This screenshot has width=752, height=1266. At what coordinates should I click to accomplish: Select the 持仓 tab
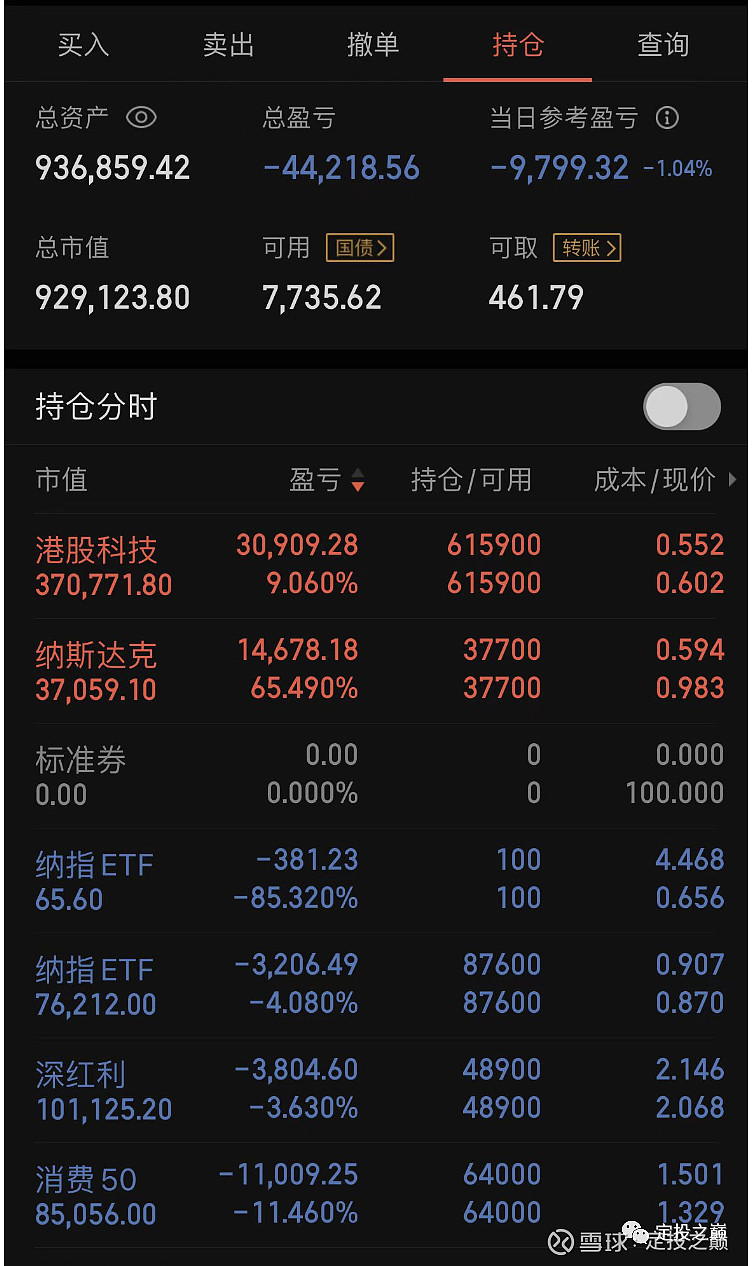click(x=518, y=45)
